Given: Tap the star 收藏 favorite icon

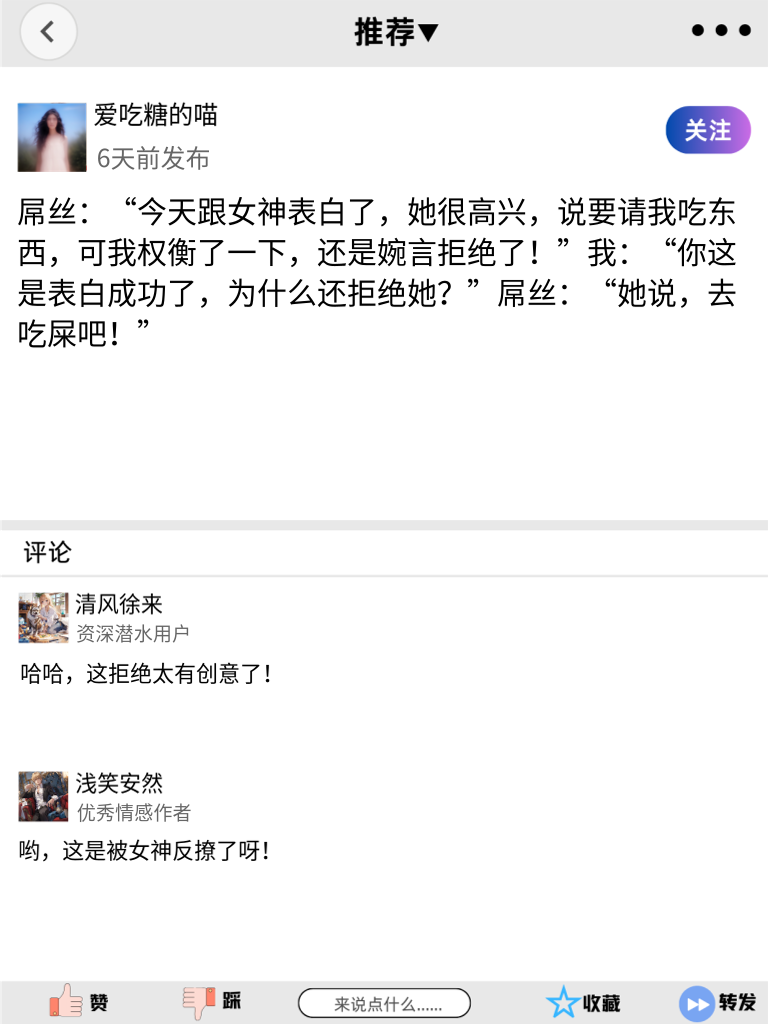Looking at the screenshot, I should click(x=565, y=1001).
